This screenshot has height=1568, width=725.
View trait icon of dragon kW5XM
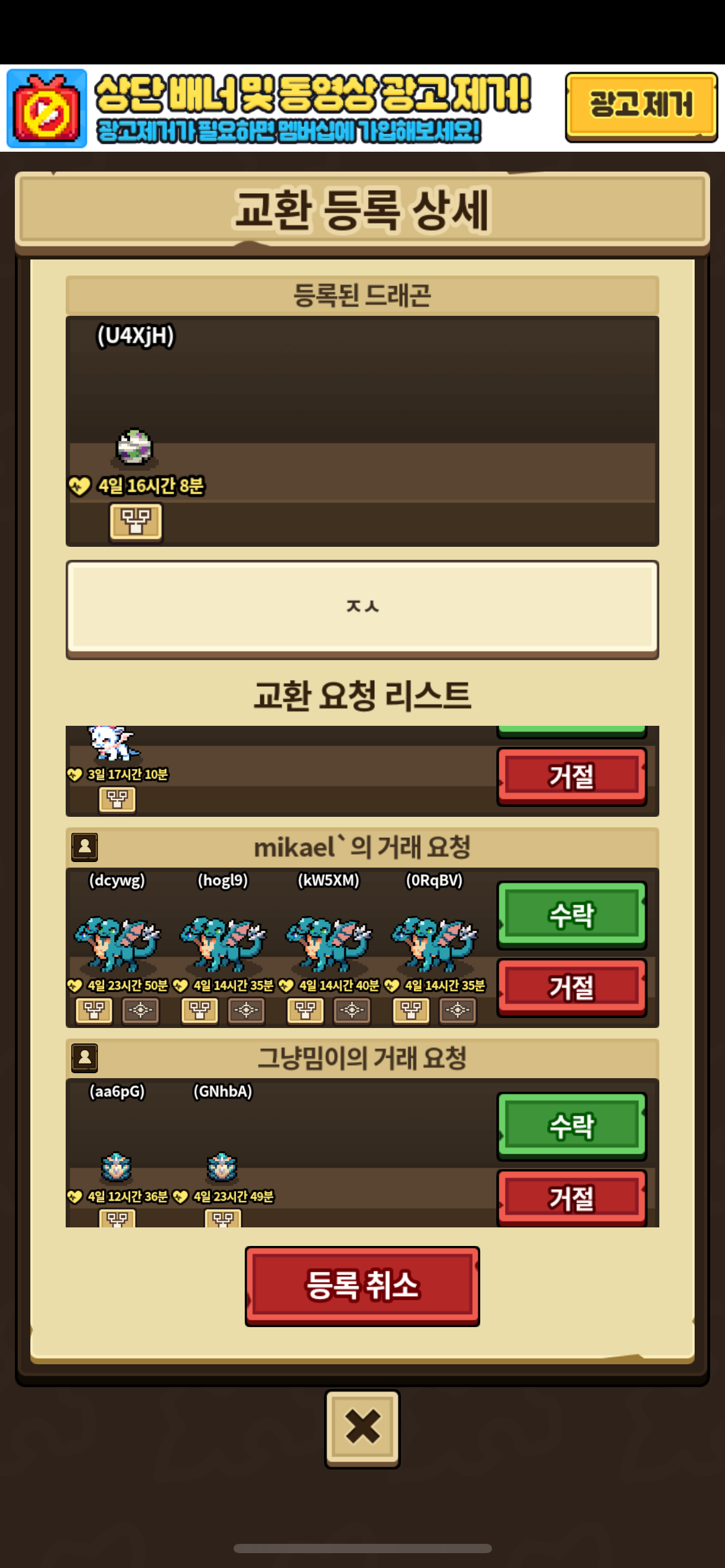pos(352,1011)
